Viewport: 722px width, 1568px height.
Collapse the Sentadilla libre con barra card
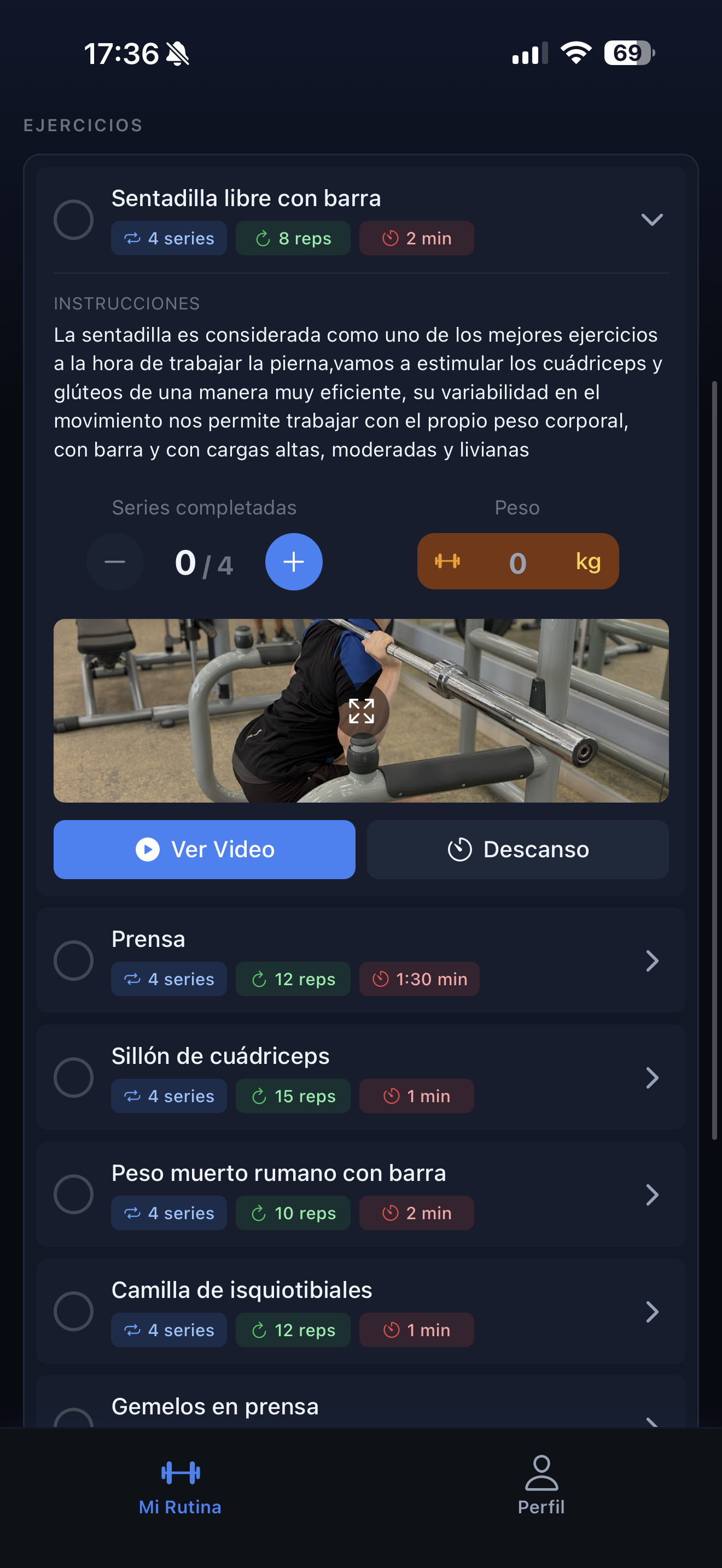(651, 220)
